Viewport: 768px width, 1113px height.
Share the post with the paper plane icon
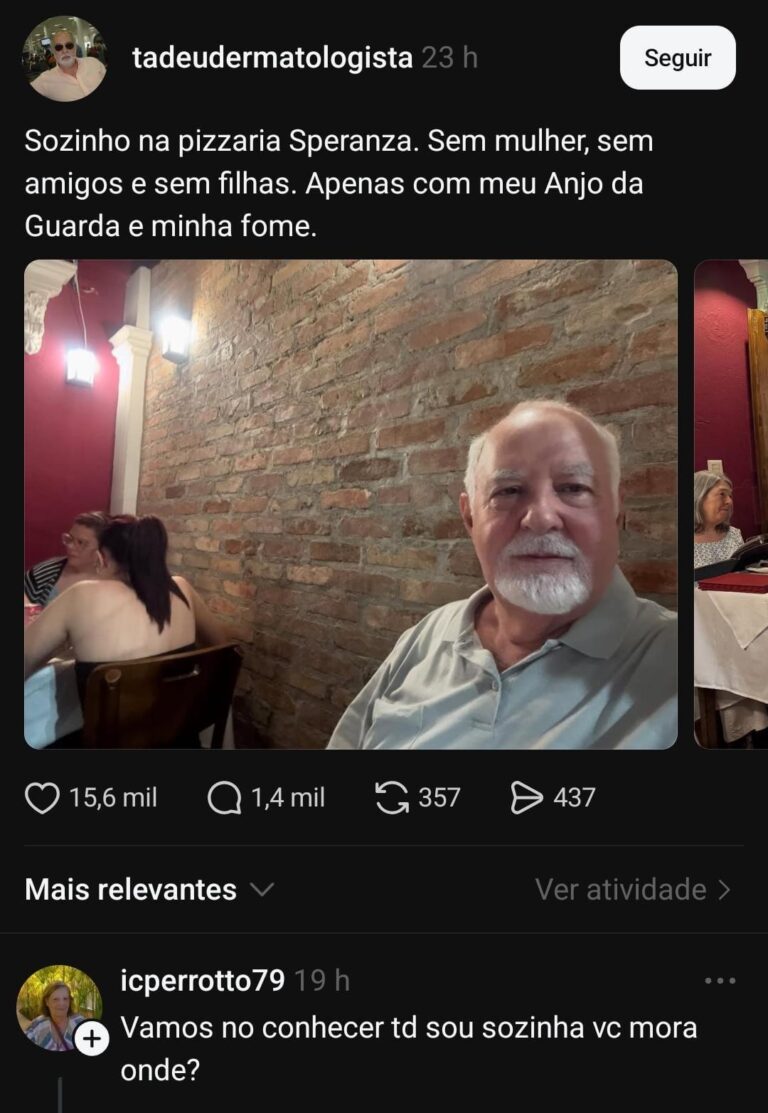point(526,798)
